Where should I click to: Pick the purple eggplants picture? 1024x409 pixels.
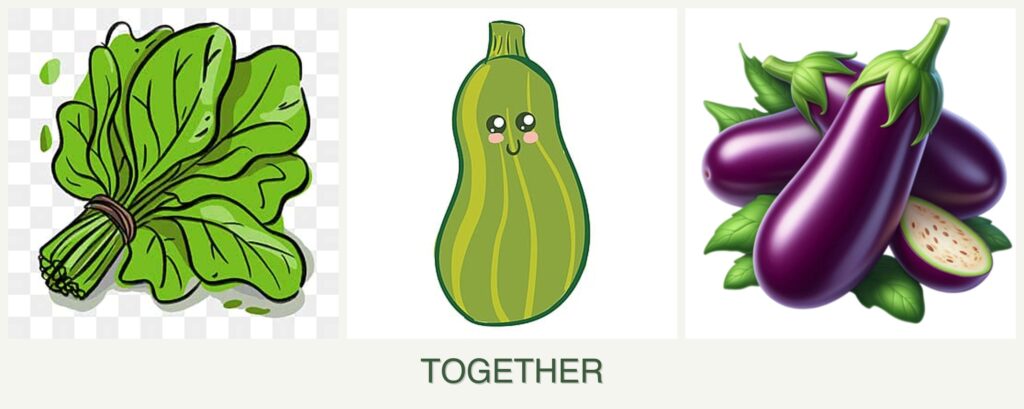(850, 173)
